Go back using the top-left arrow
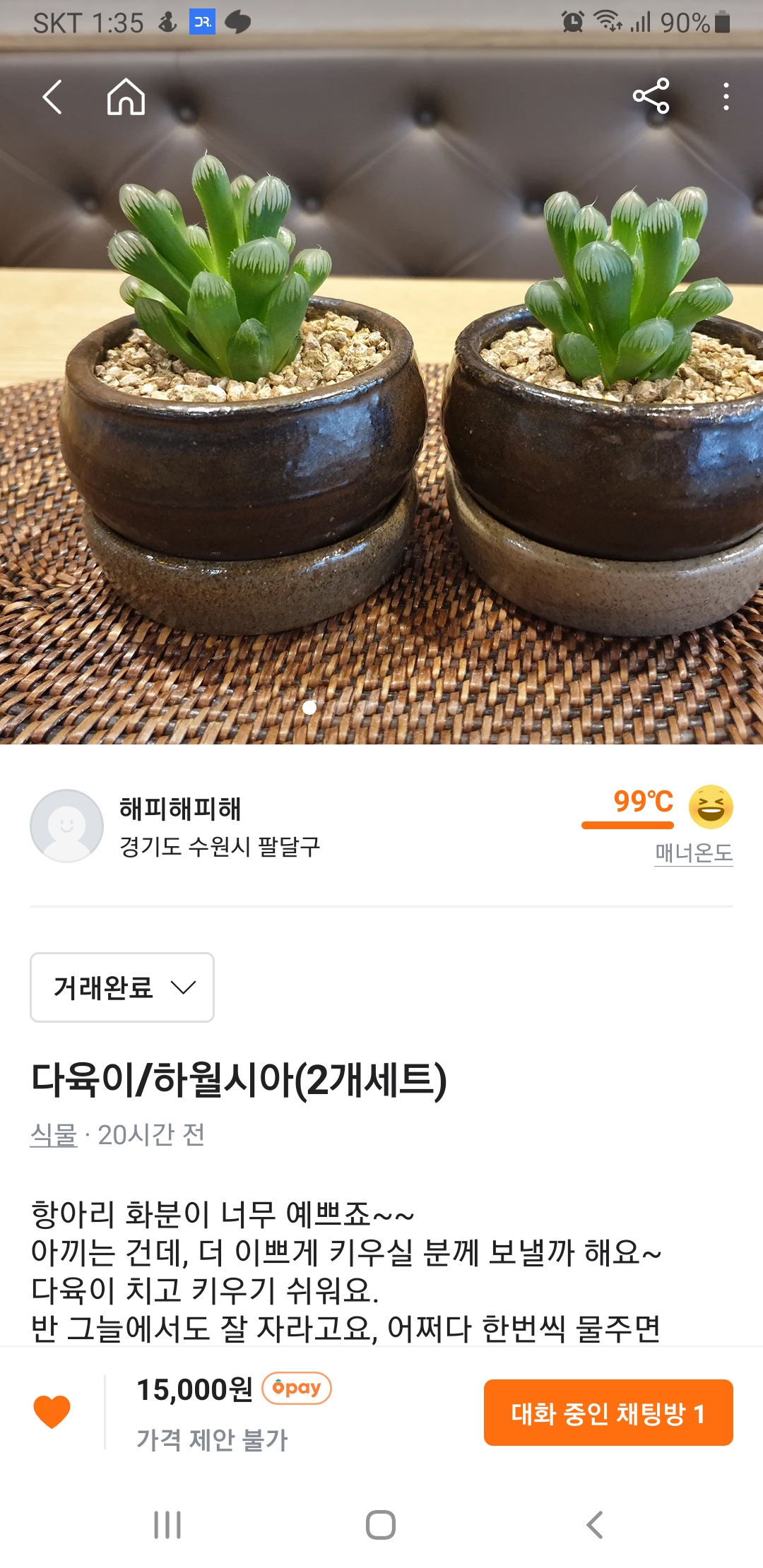Viewport: 763px width, 1568px height. point(53,97)
